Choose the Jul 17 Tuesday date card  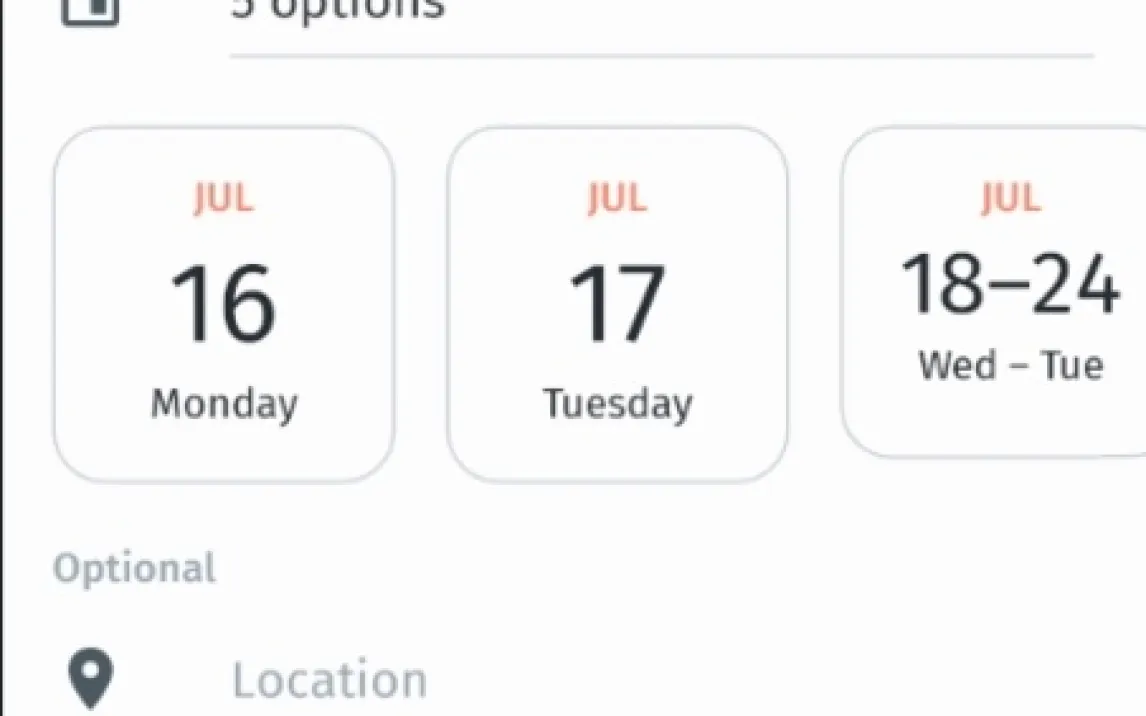(617, 304)
